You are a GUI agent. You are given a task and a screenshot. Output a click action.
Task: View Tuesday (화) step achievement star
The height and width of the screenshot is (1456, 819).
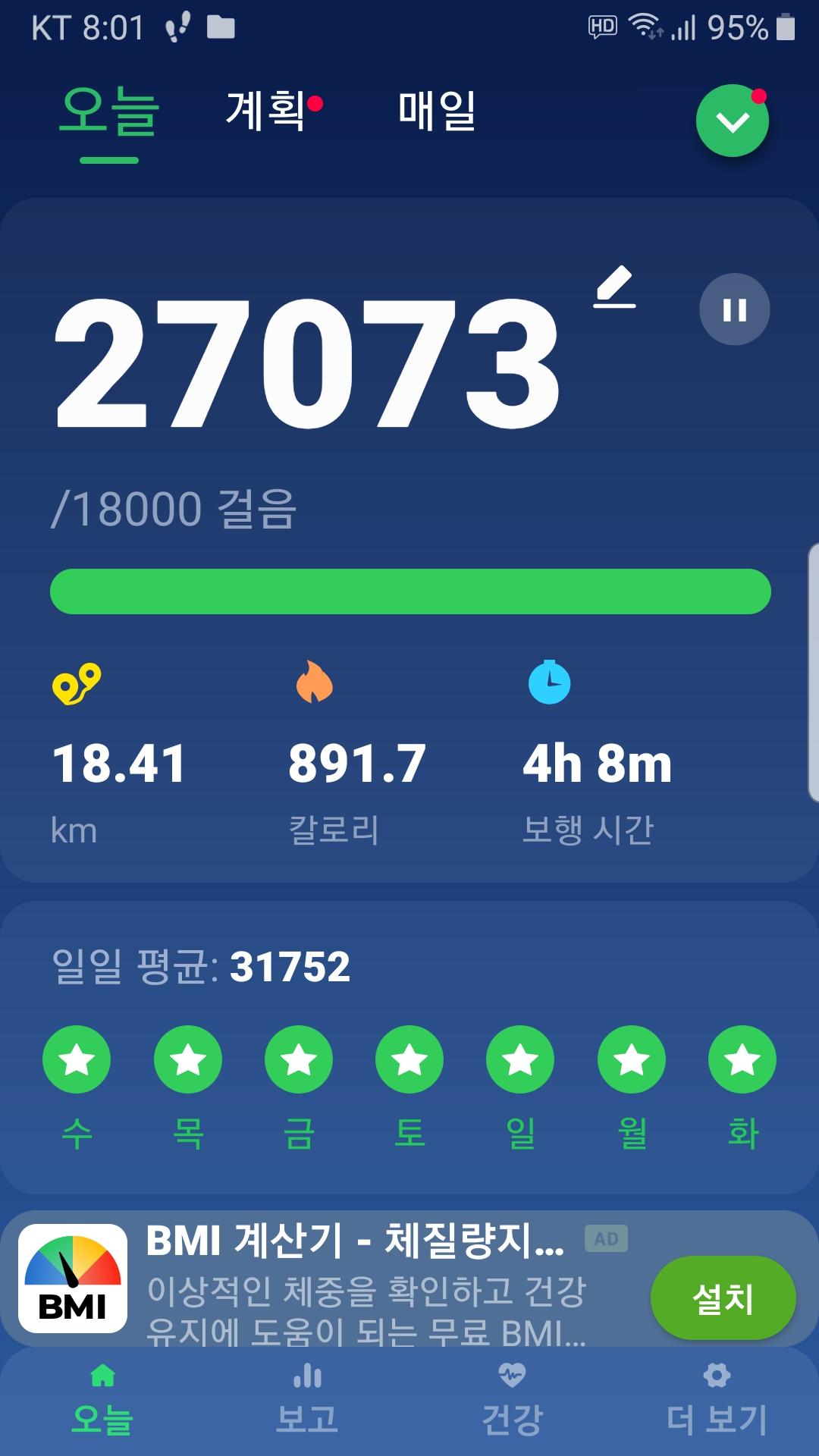pyautogui.click(x=742, y=1059)
